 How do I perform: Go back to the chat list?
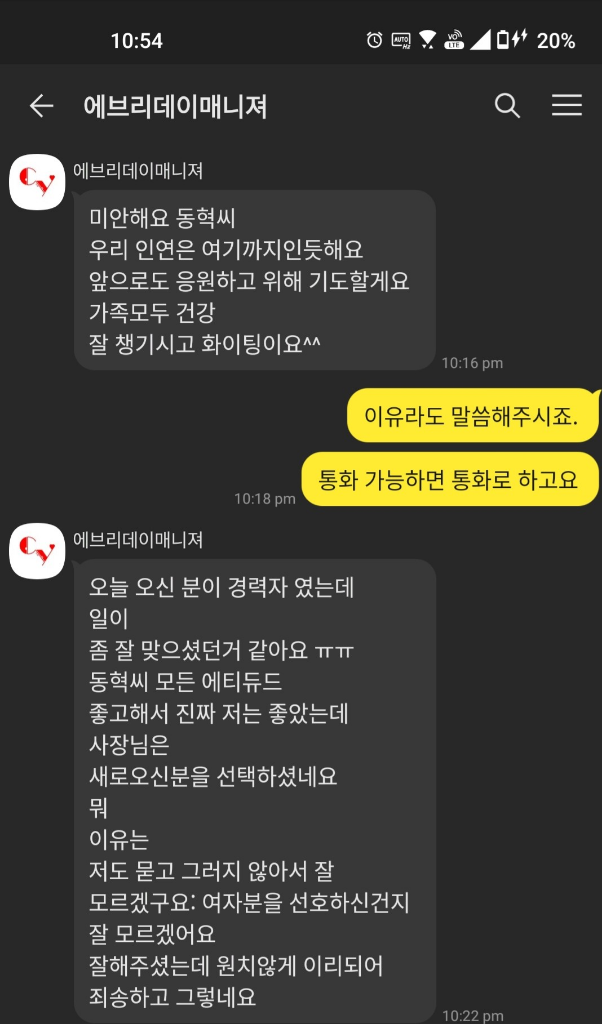pos(41,106)
